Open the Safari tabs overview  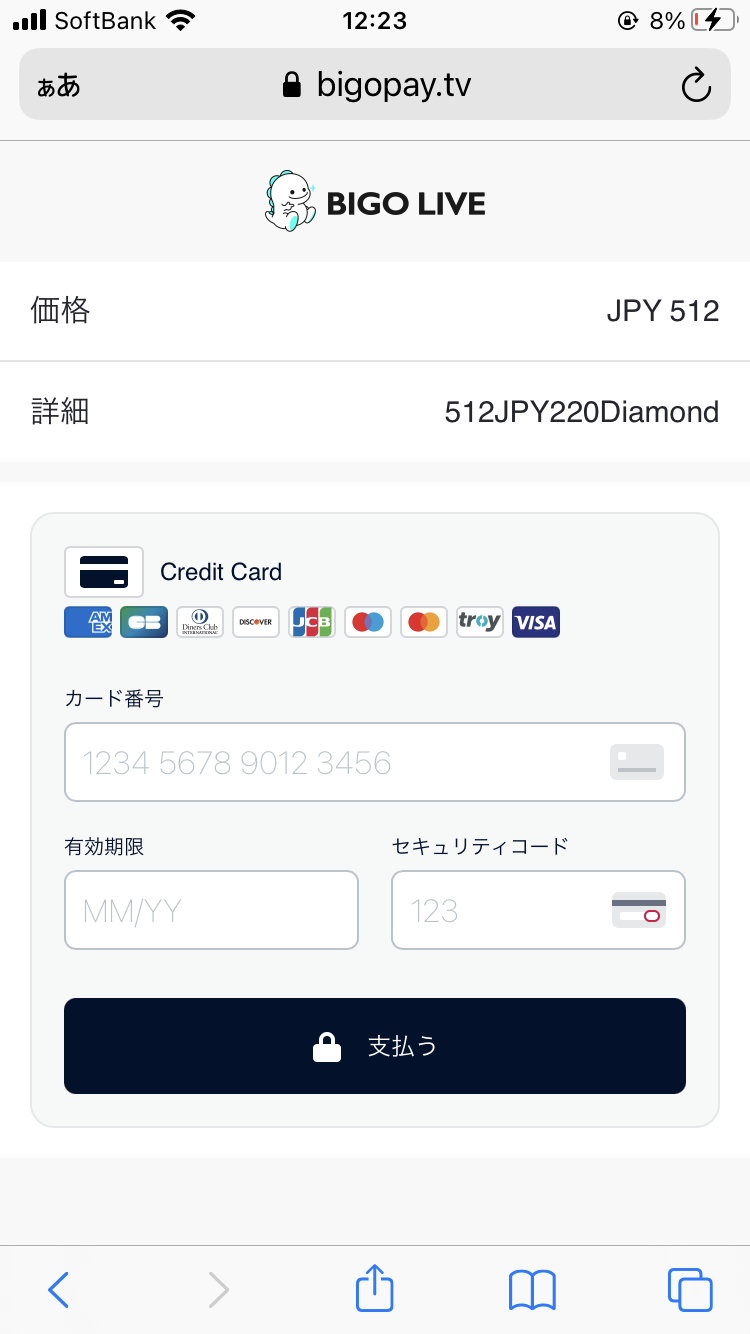[689, 1290]
